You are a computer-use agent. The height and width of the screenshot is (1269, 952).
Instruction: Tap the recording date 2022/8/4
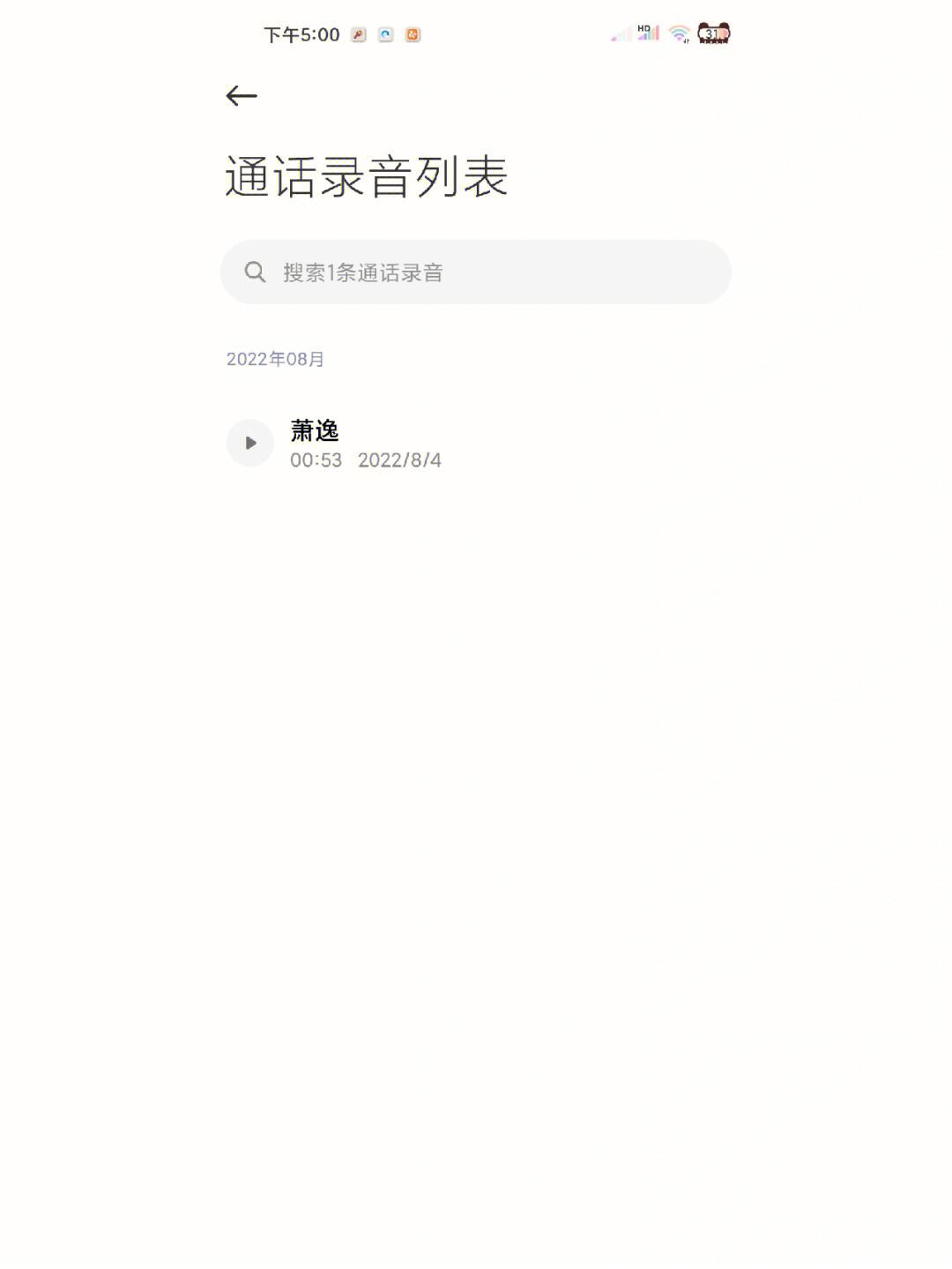399,459
